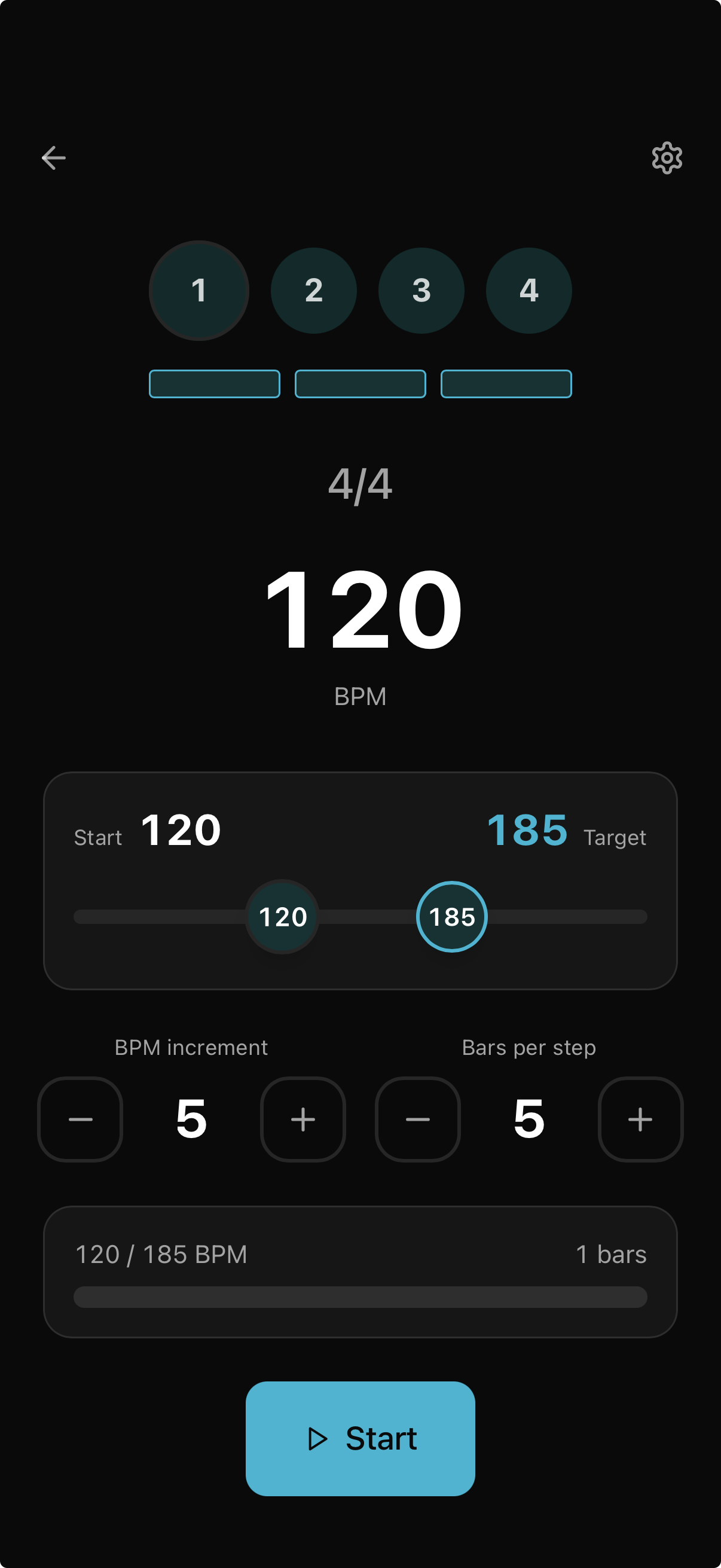This screenshot has height=1568, width=721.
Task: Select beat circle 1
Action: click(x=199, y=292)
